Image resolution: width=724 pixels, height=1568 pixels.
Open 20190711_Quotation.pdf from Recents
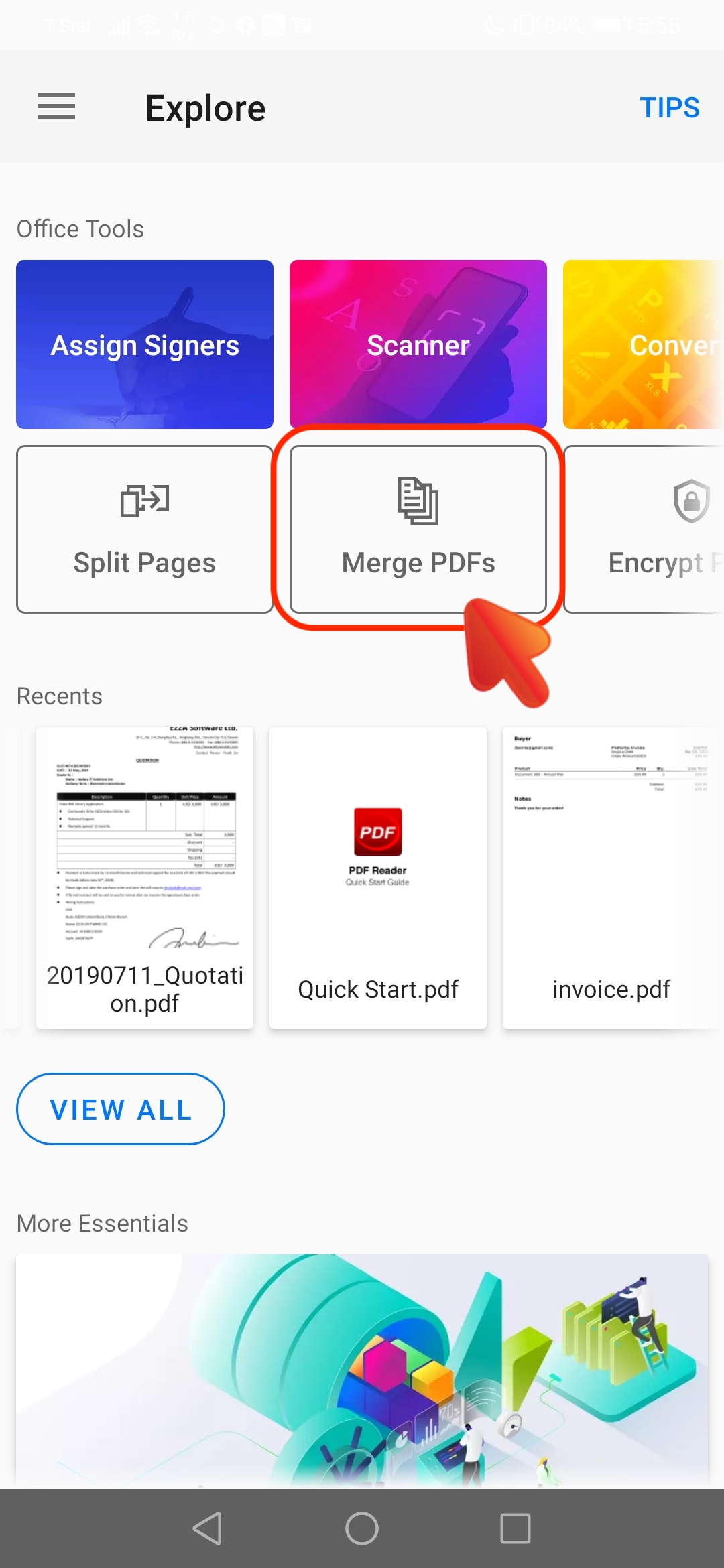coord(145,877)
